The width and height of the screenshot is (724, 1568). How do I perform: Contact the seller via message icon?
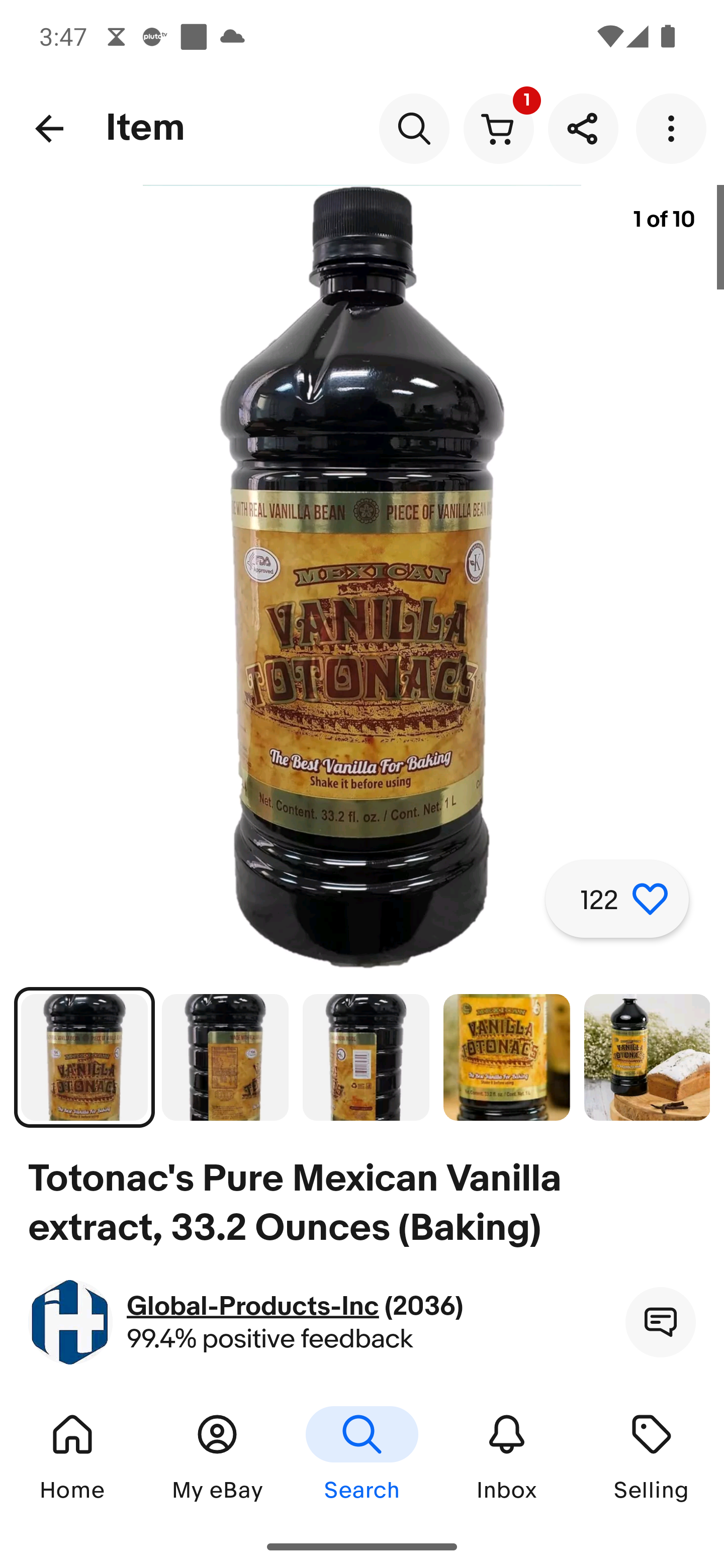[661, 1322]
